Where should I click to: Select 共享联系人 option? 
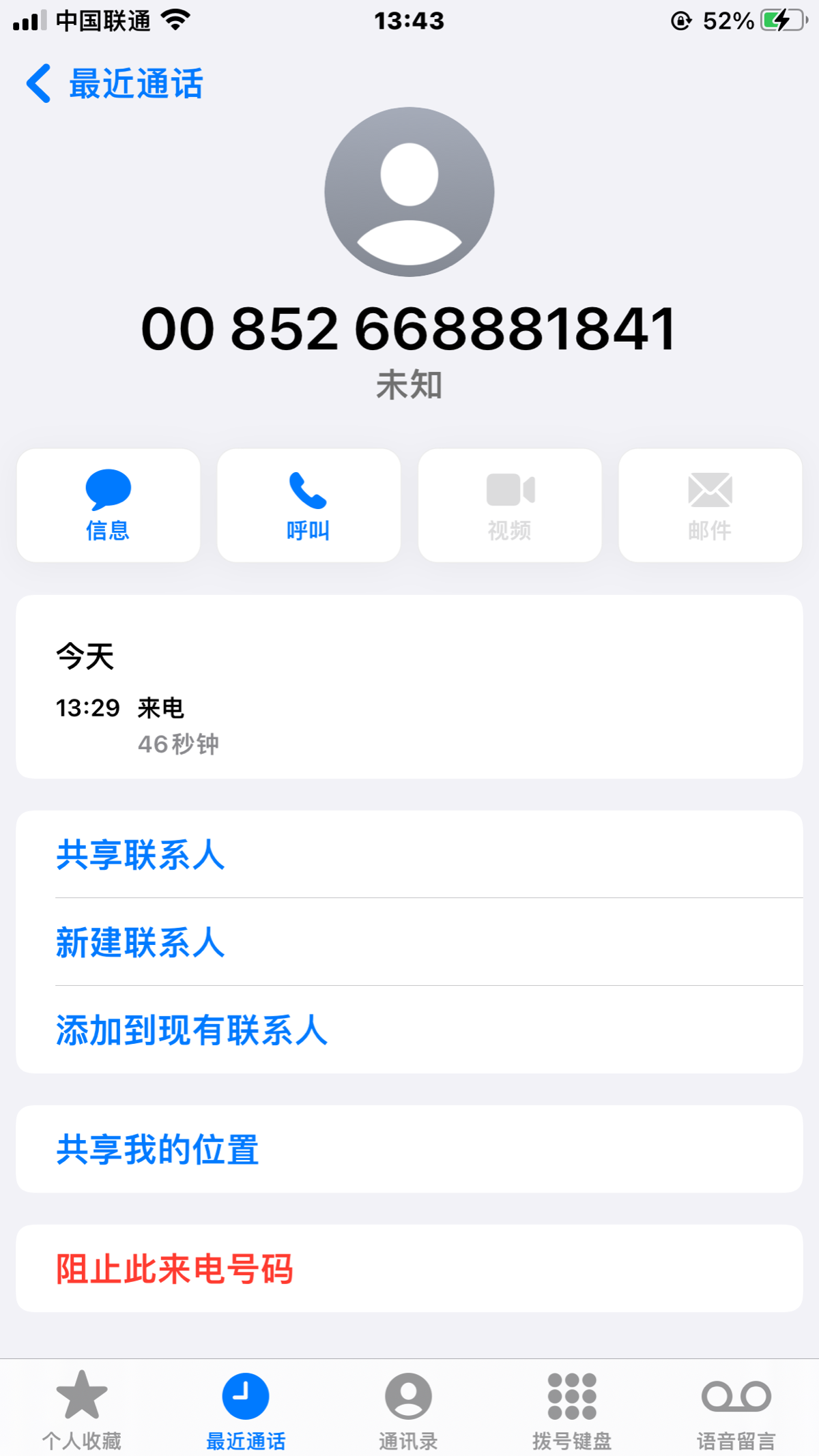141,855
